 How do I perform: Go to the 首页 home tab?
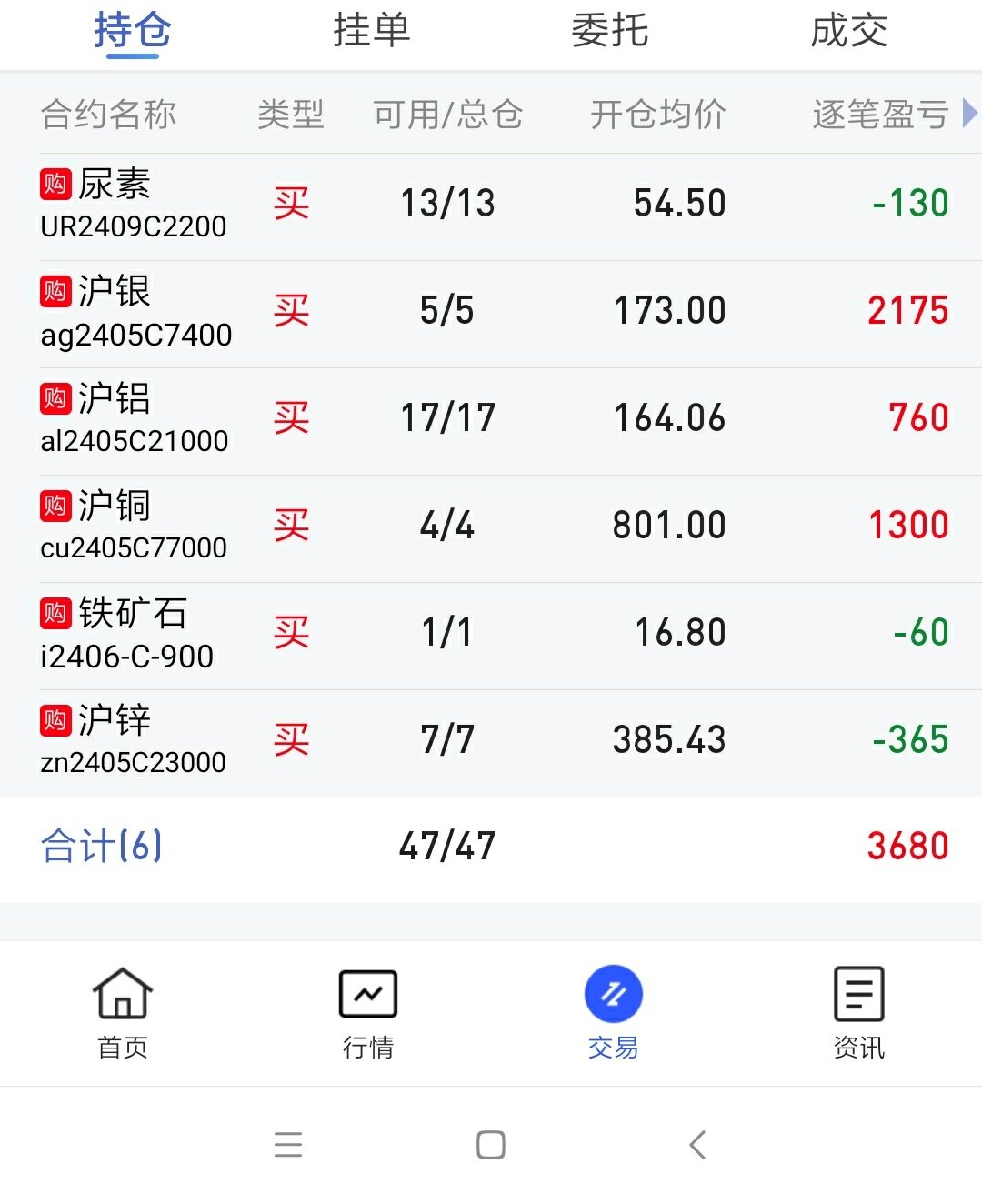pyautogui.click(x=123, y=1013)
